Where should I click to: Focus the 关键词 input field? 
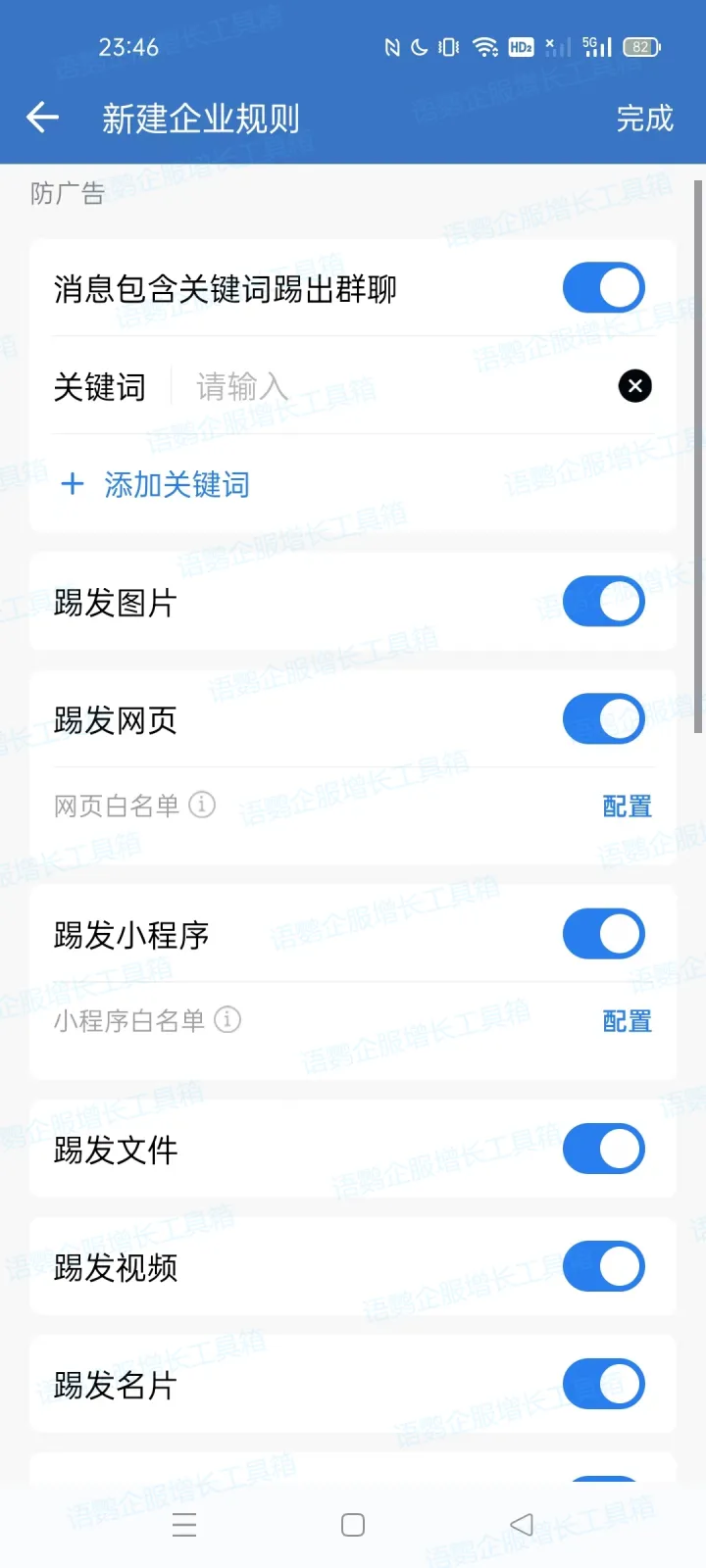click(x=392, y=387)
